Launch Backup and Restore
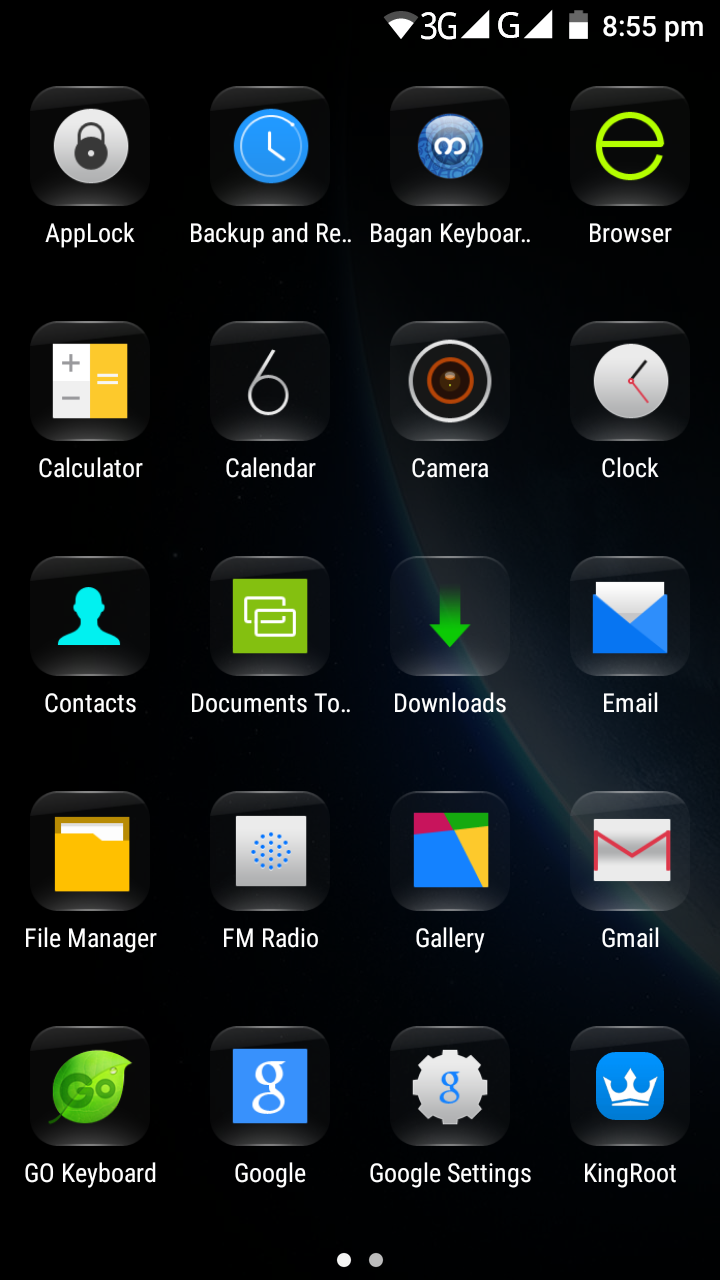Image resolution: width=720 pixels, height=1280 pixels. click(270, 147)
